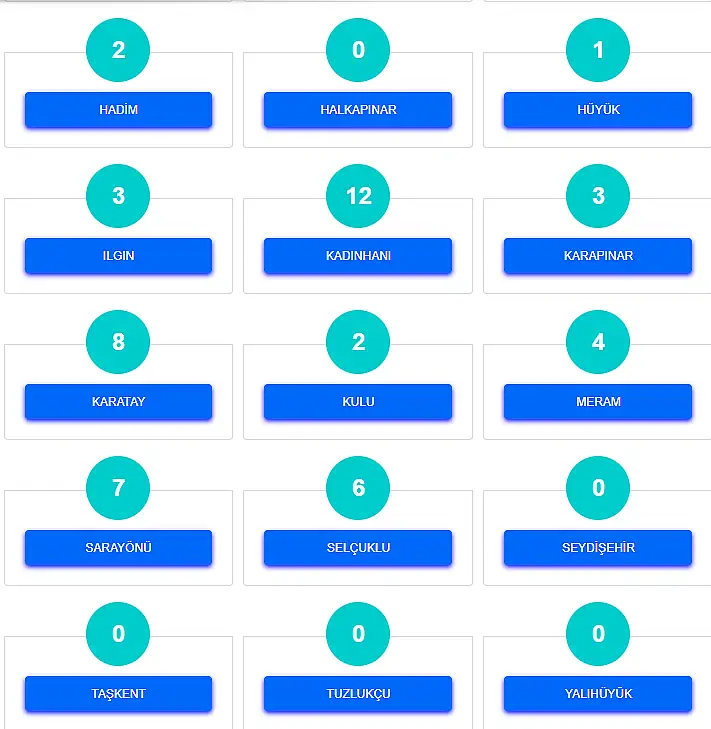Choose the SELÇUKLU button
Image resolution: width=711 pixels, height=729 pixels.
pyautogui.click(x=358, y=548)
